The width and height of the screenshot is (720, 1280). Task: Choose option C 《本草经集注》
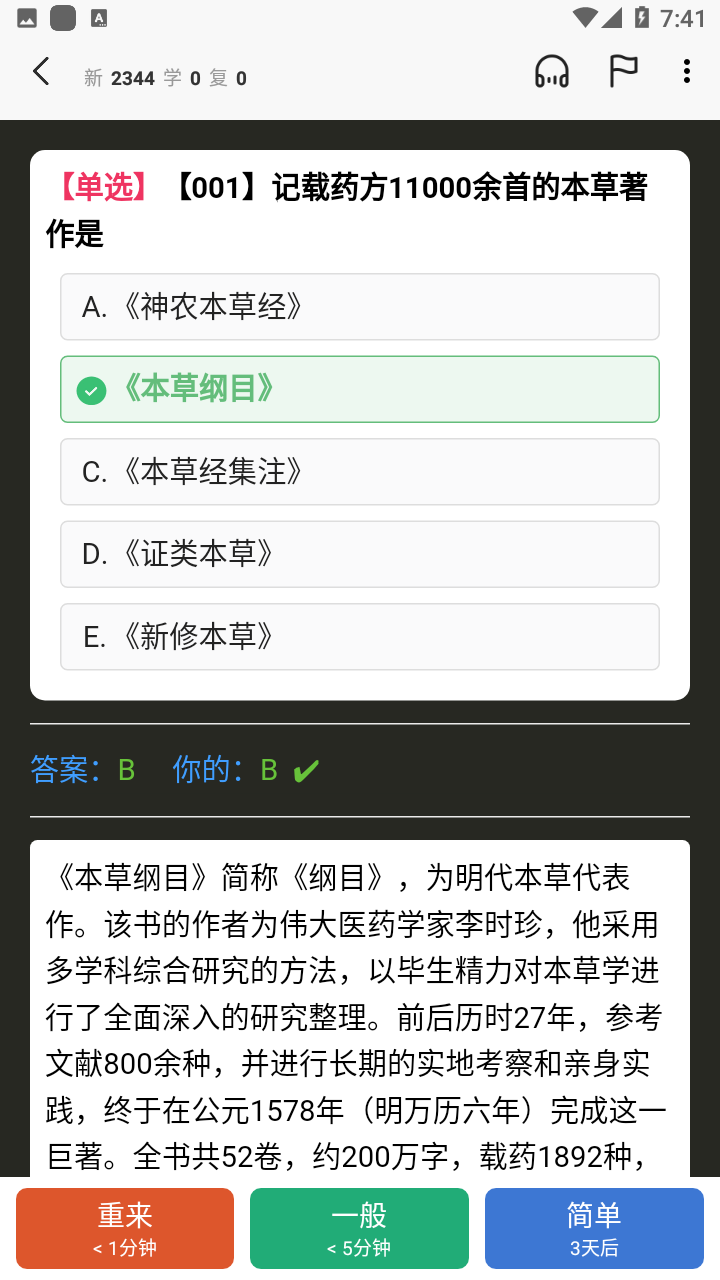coord(360,472)
